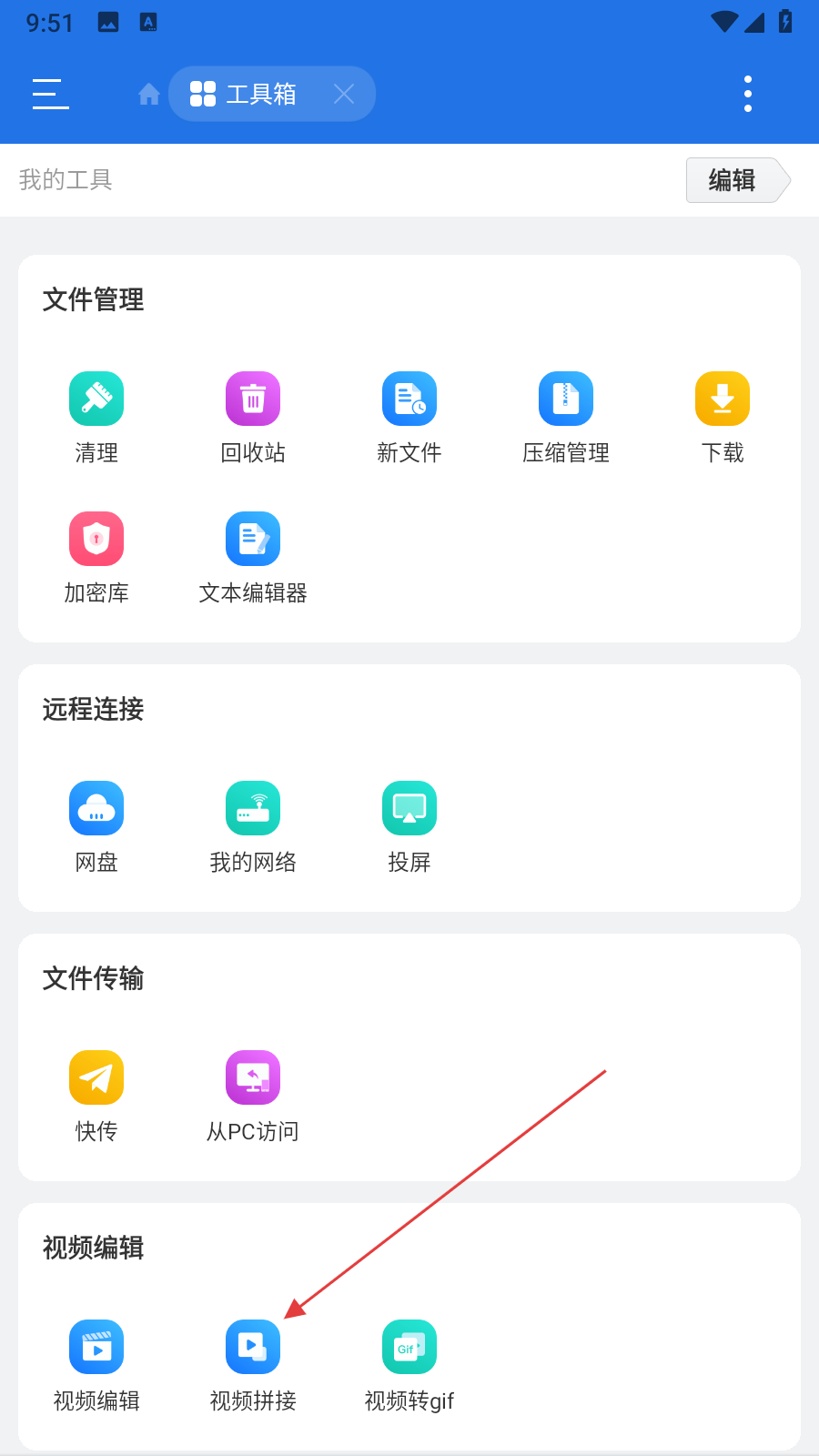
Task: Launch 视频拼接 video merger
Action: (253, 1348)
